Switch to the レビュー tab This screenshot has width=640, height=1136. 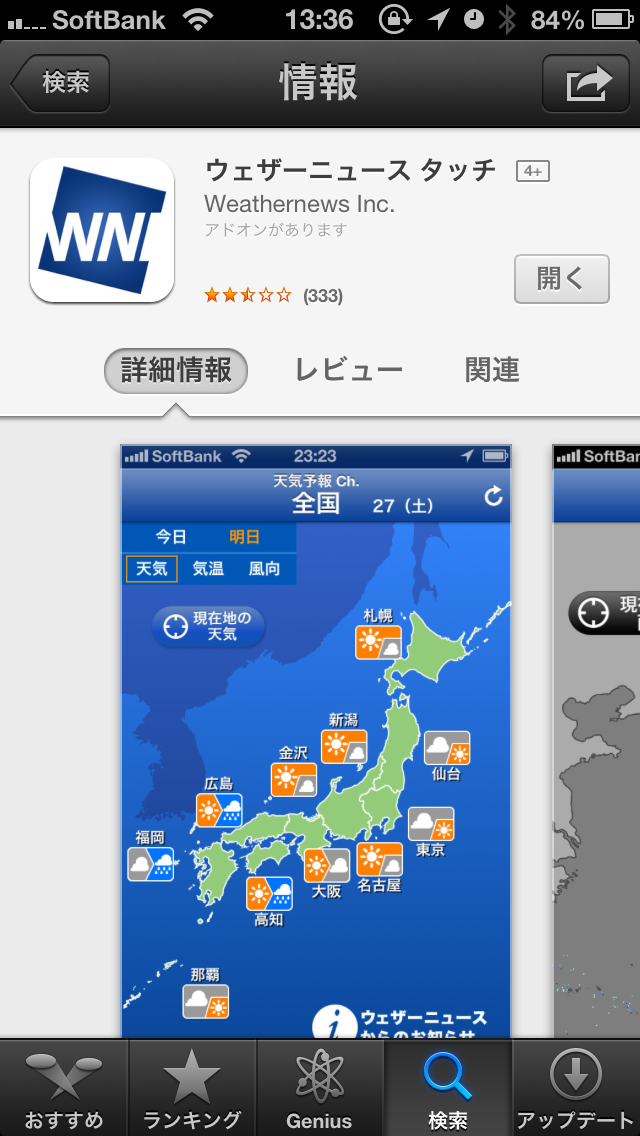pyautogui.click(x=348, y=370)
